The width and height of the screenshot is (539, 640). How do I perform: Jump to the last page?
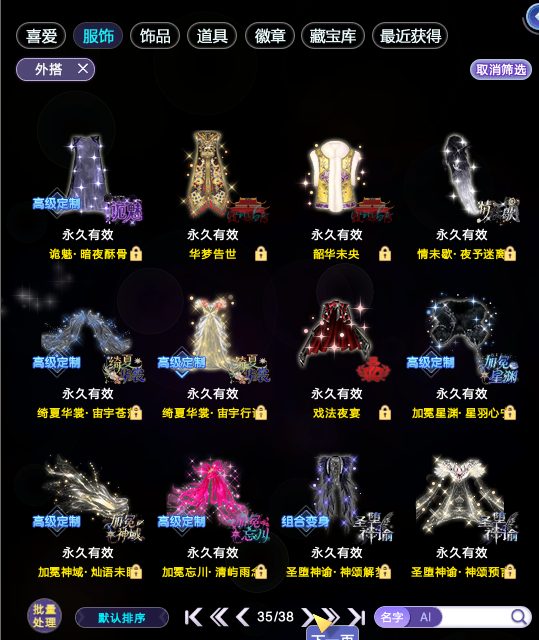356,617
